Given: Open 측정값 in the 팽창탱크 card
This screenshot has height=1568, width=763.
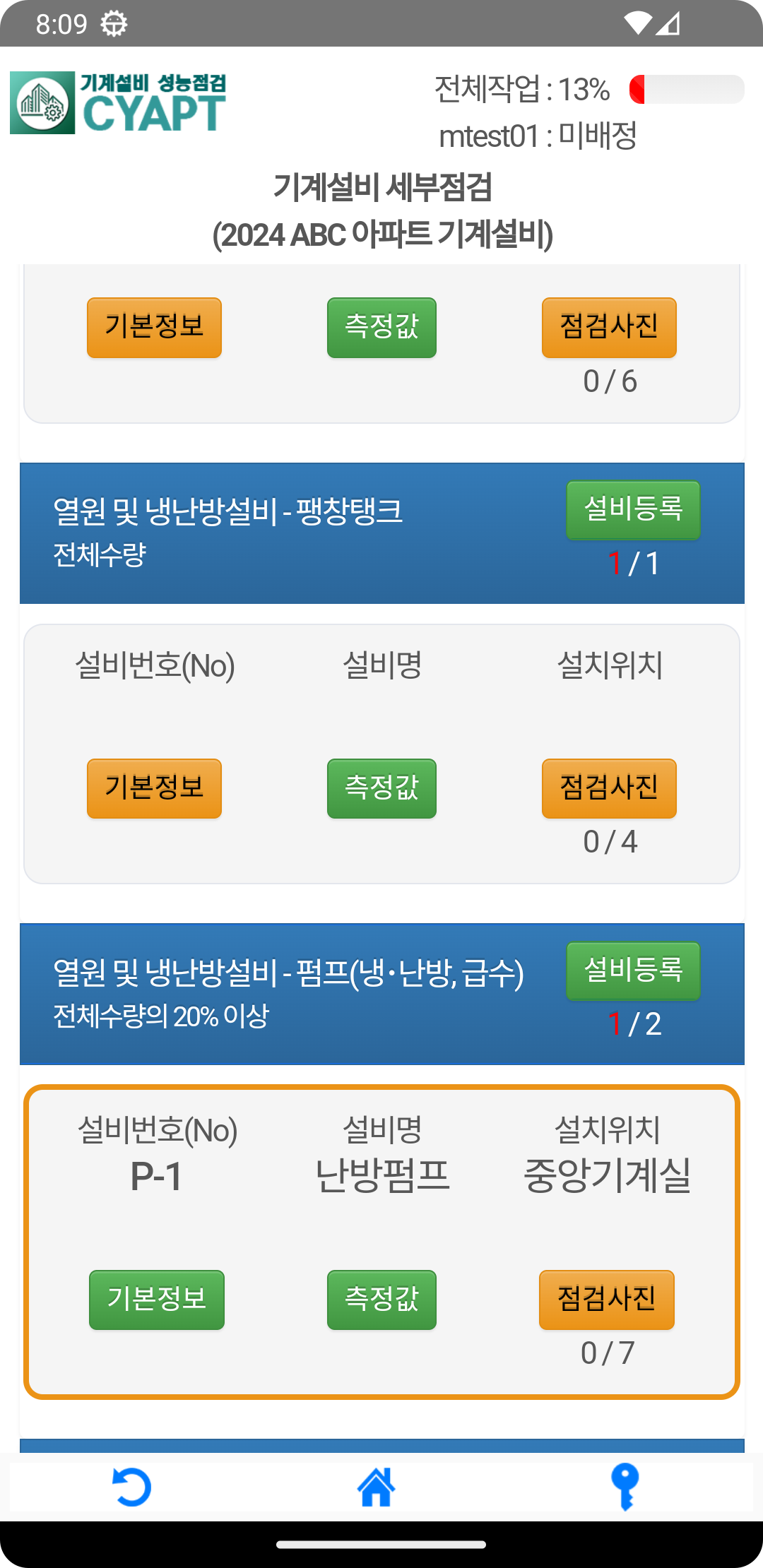Looking at the screenshot, I should point(381,788).
